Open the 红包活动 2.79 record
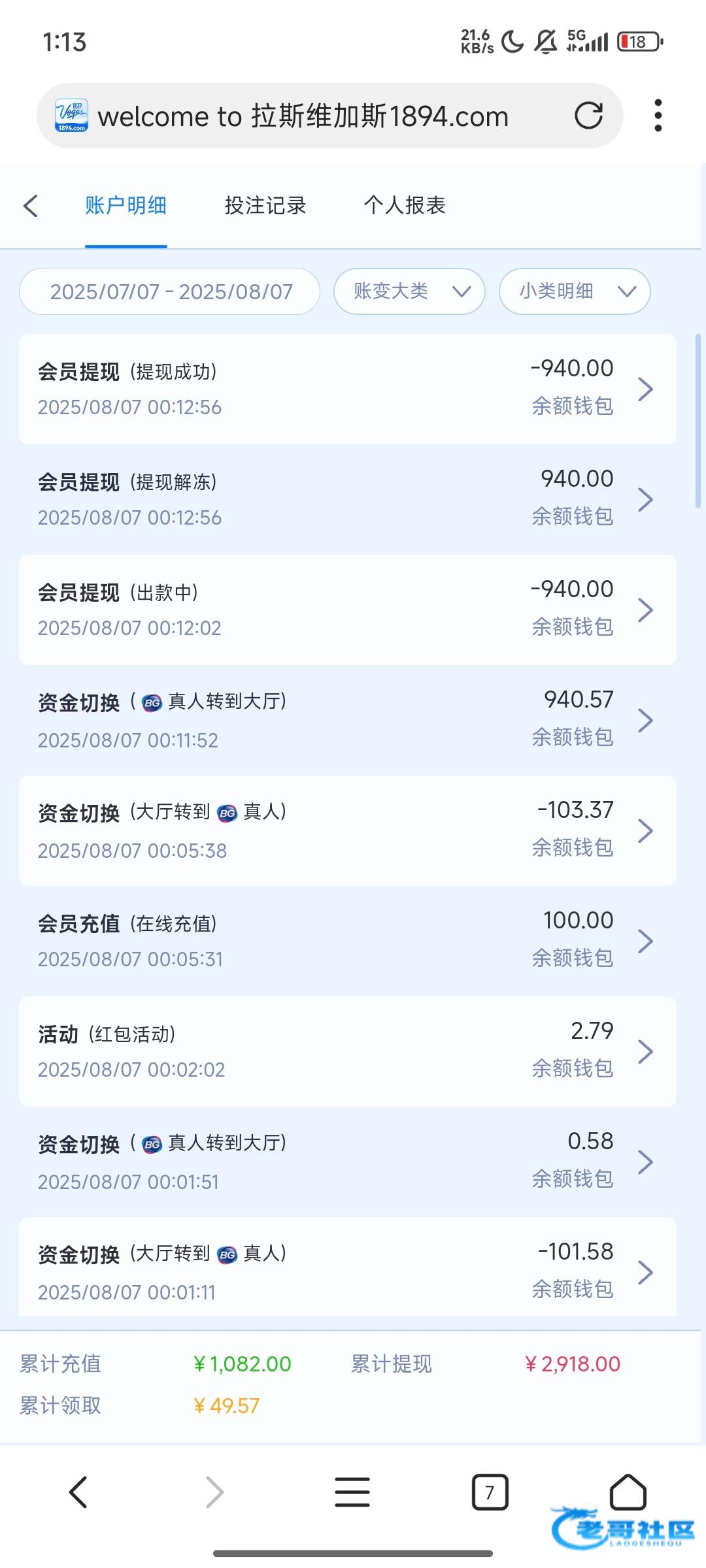Screen dimensions: 706x1568 (x=348, y=1052)
